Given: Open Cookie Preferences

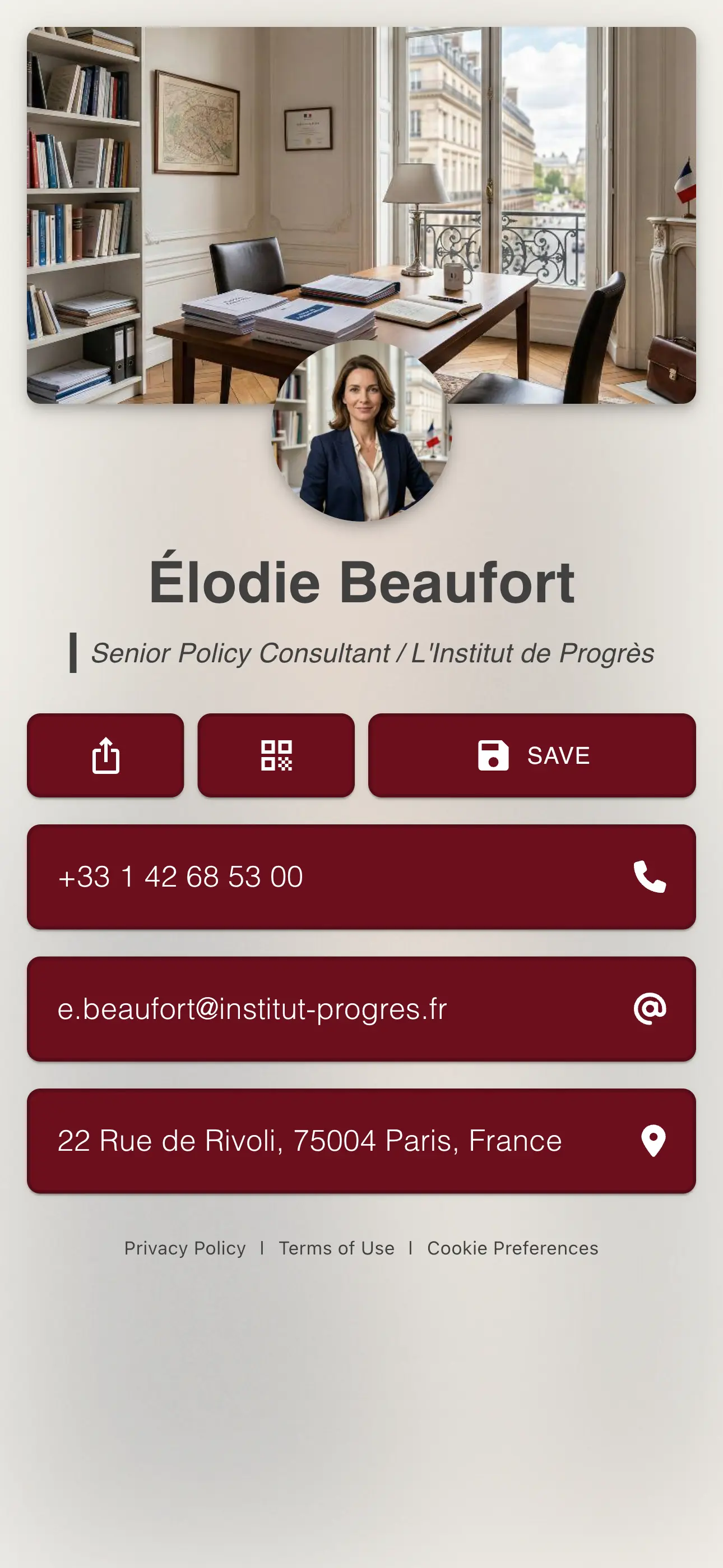Looking at the screenshot, I should coord(512,1248).
